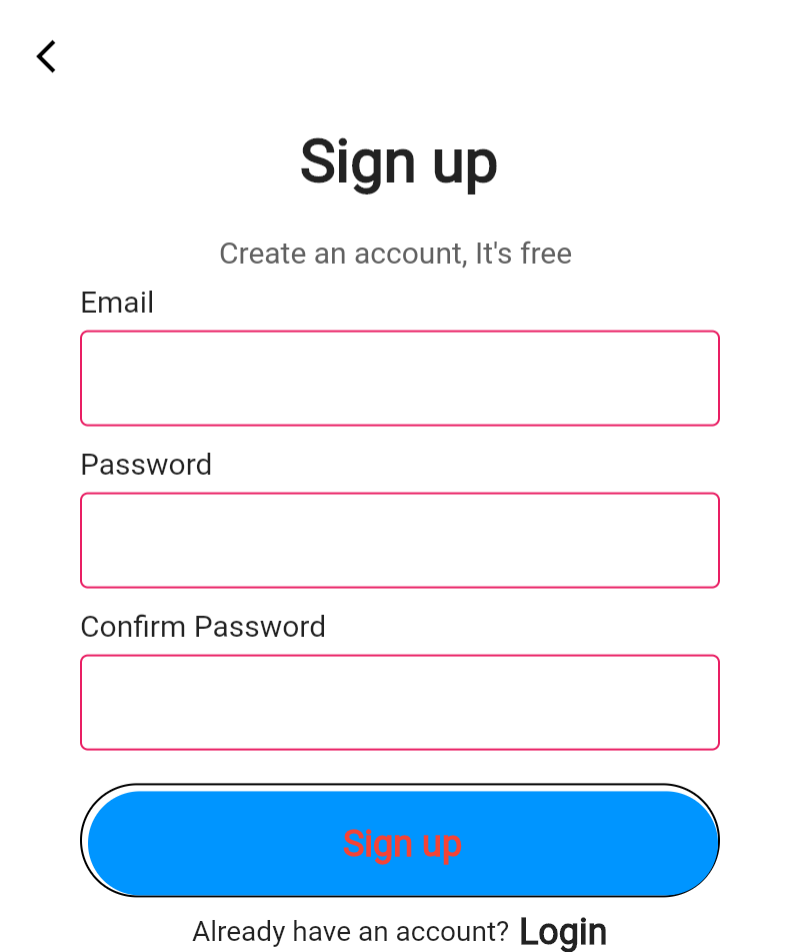The image size is (800, 952).
Task: Click the Password label
Action: [x=146, y=465]
